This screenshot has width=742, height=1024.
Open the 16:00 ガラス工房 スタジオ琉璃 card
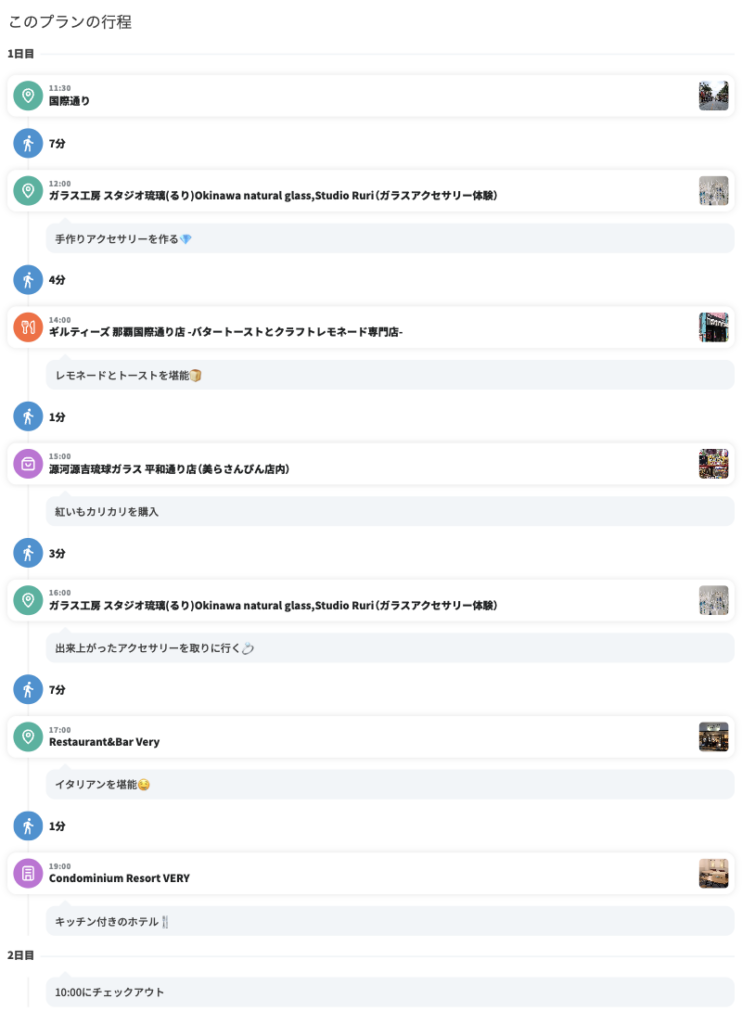click(x=370, y=600)
